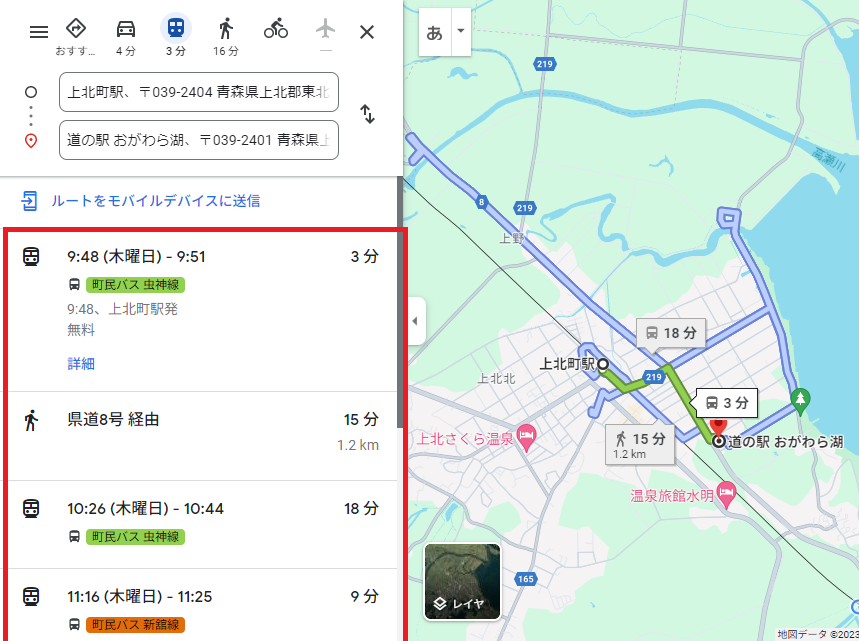The image size is (859, 641).
Task: Open 詳細 for the 9:48 bus
Action: [x=81, y=363]
